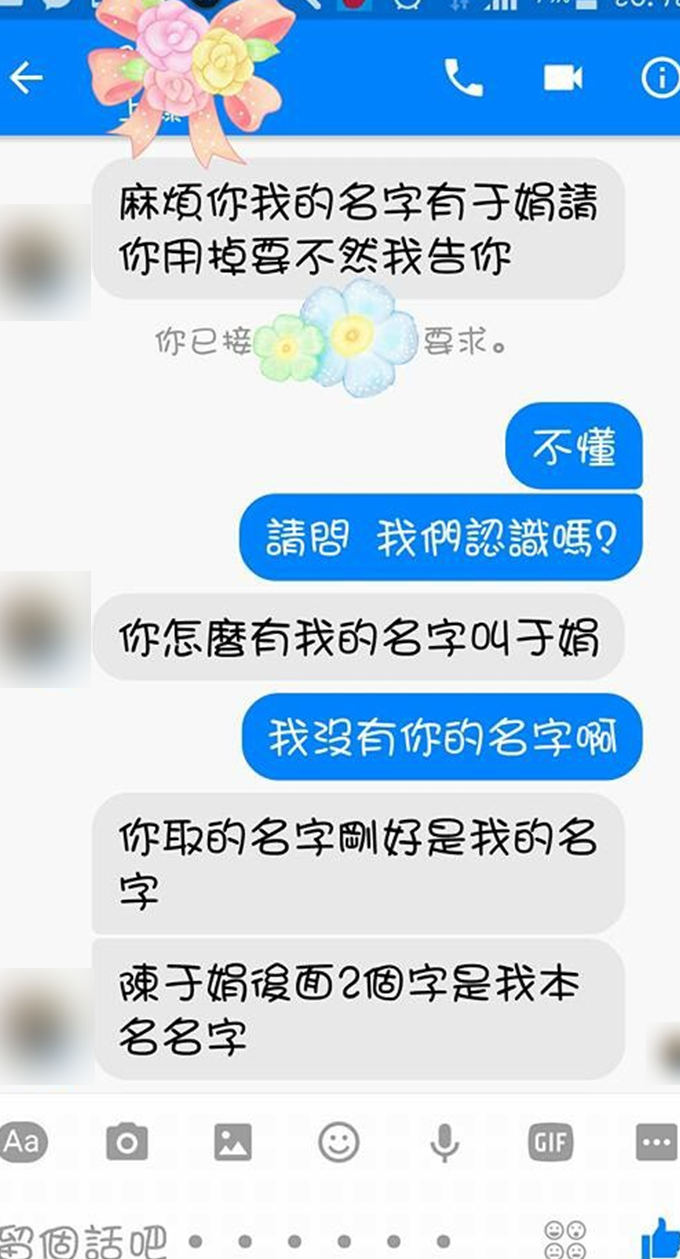Open more options with the three dots
This screenshot has width=680, height=1259.
[656, 1141]
